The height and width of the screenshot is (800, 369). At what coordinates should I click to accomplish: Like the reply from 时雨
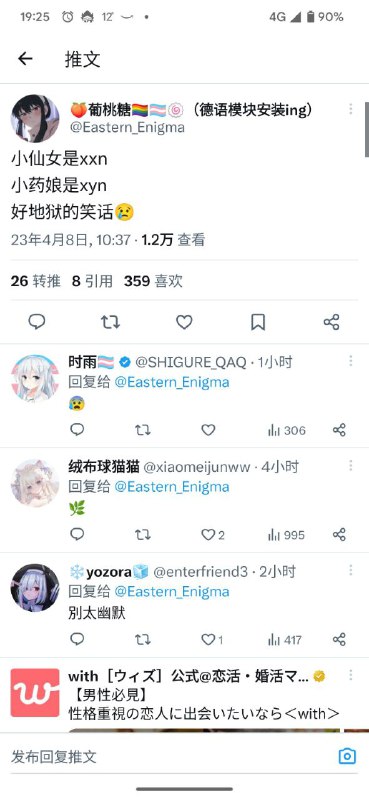click(x=208, y=430)
